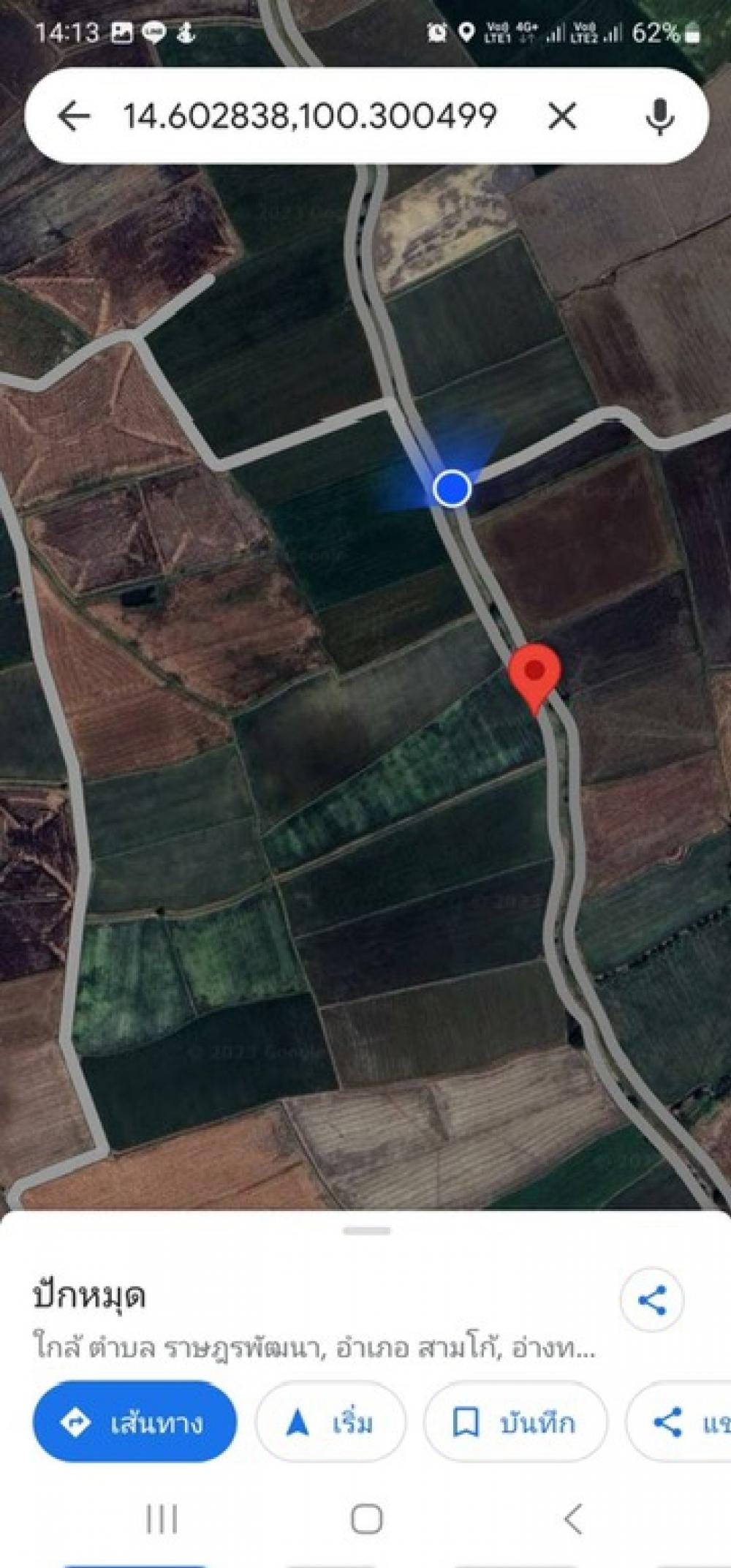Clear the search text with X

pyautogui.click(x=561, y=116)
